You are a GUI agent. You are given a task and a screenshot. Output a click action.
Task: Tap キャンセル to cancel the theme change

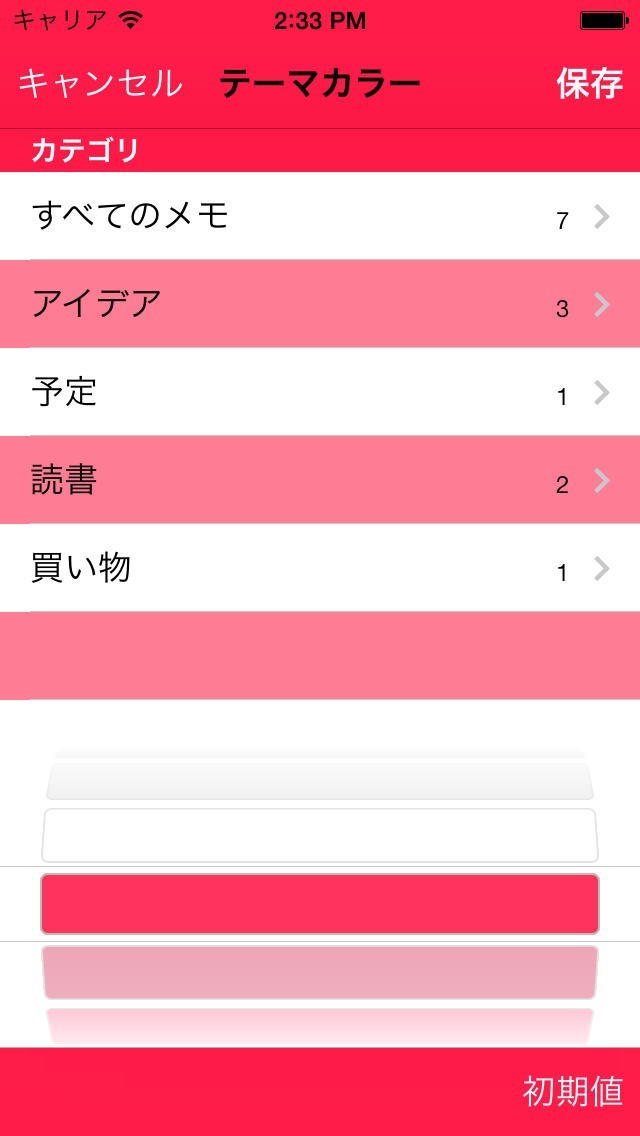100,84
